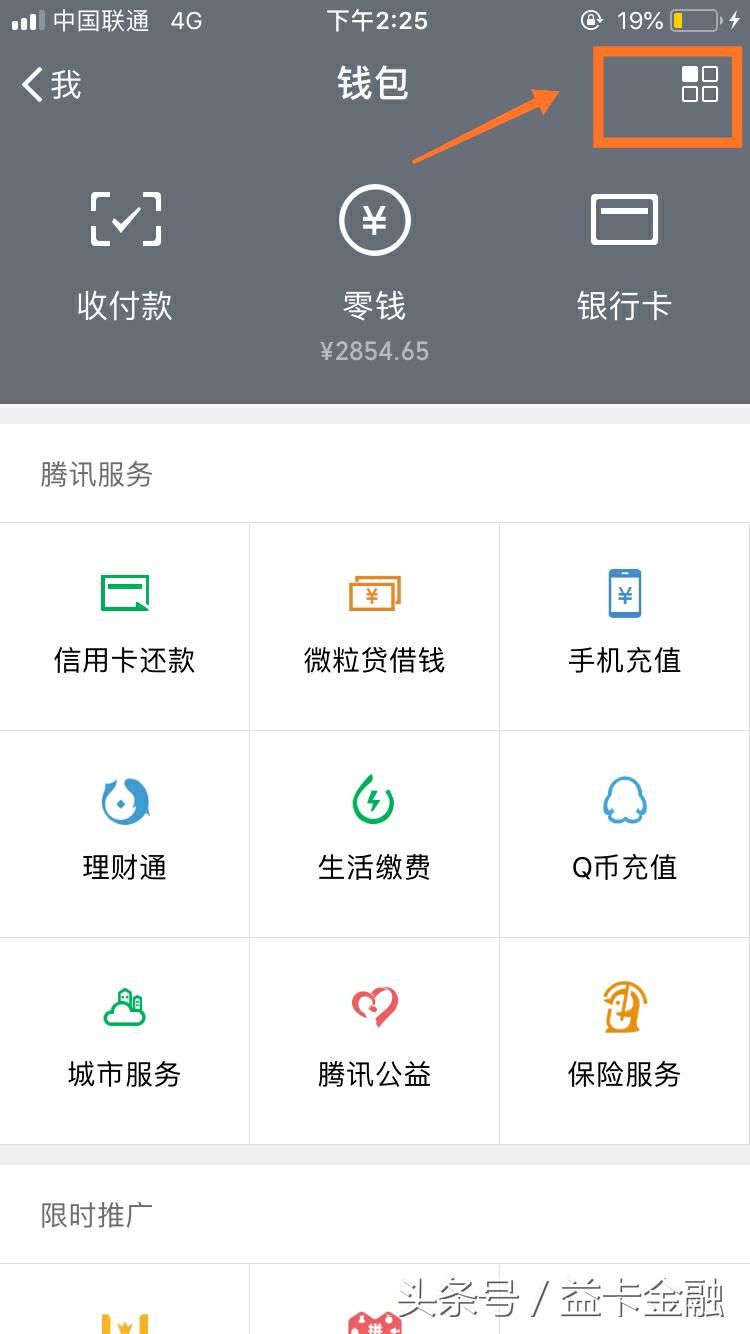View the ¥2854.65 balance detail
Screen dimensions: 750x1334
coord(375,350)
